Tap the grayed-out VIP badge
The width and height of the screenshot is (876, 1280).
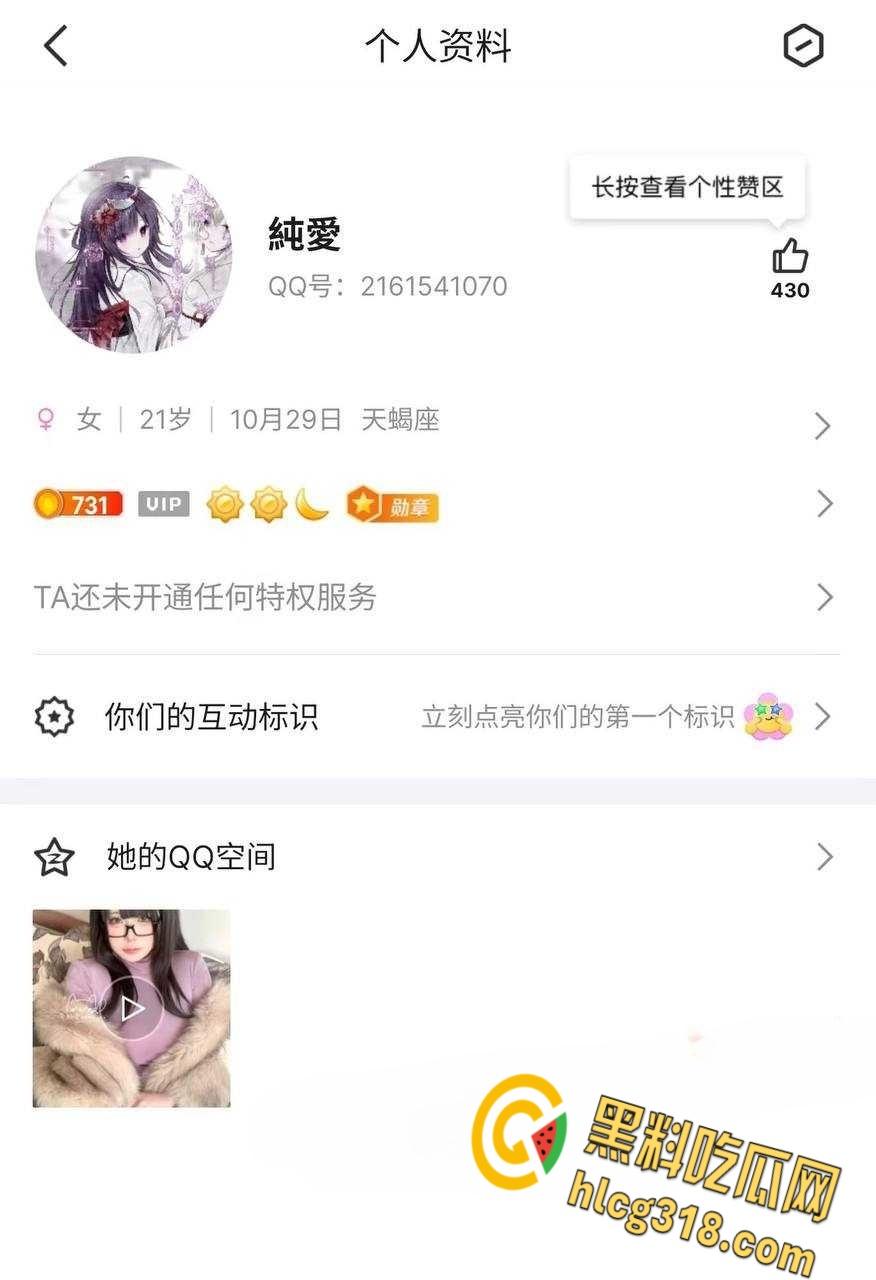pyautogui.click(x=163, y=504)
